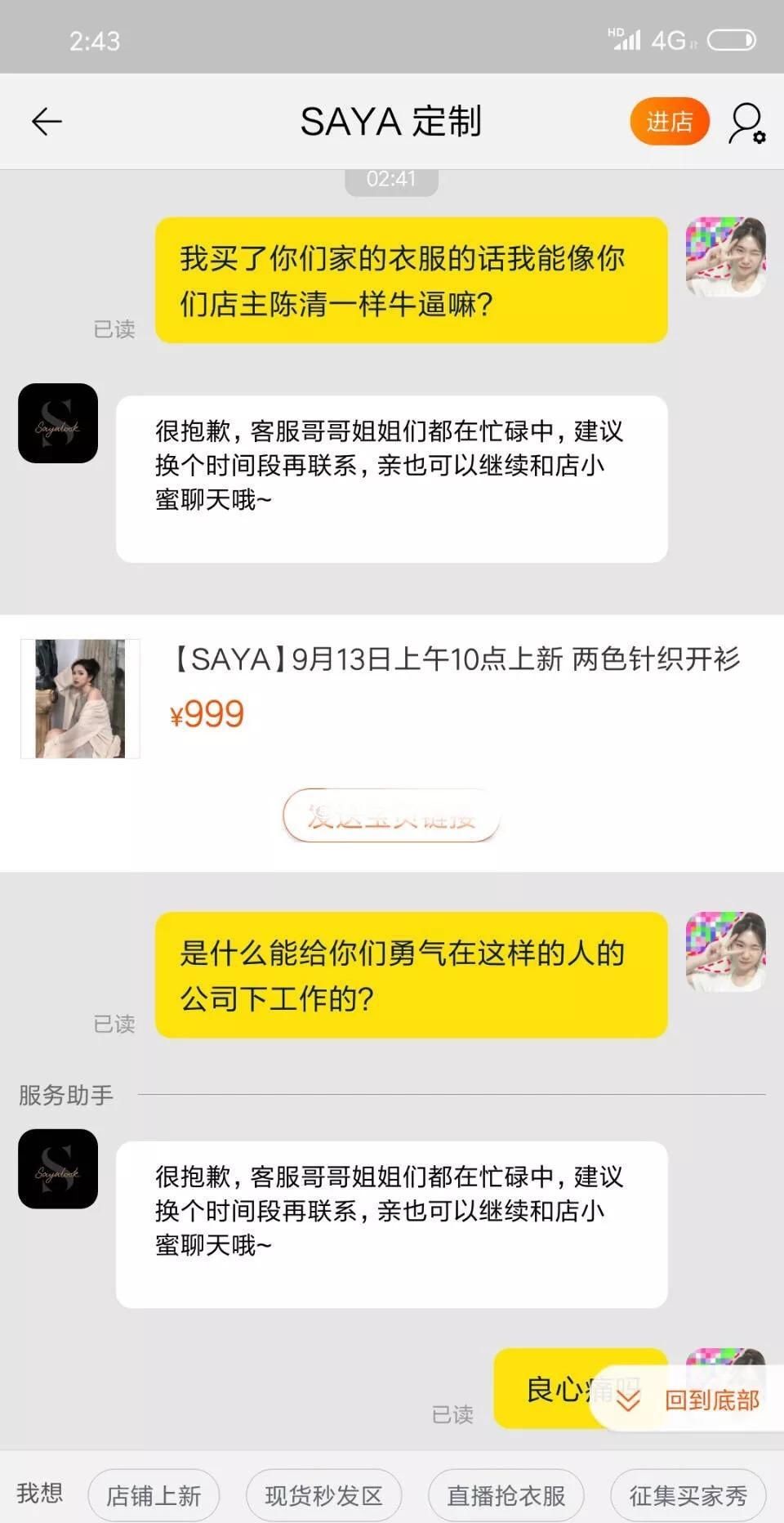Choose the 征集买家秀 shortcut

pos(687,1492)
